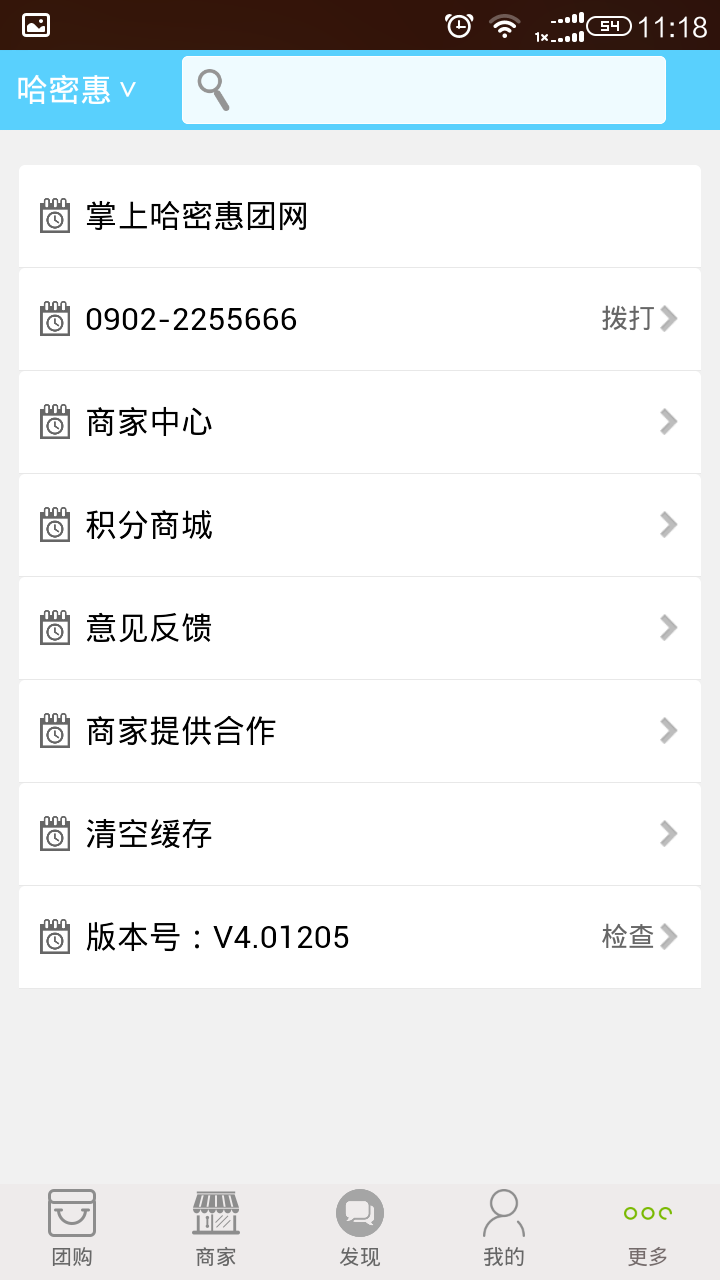This screenshot has width=720, height=1280.
Task: Select the 更多 tab
Action: (x=648, y=1231)
